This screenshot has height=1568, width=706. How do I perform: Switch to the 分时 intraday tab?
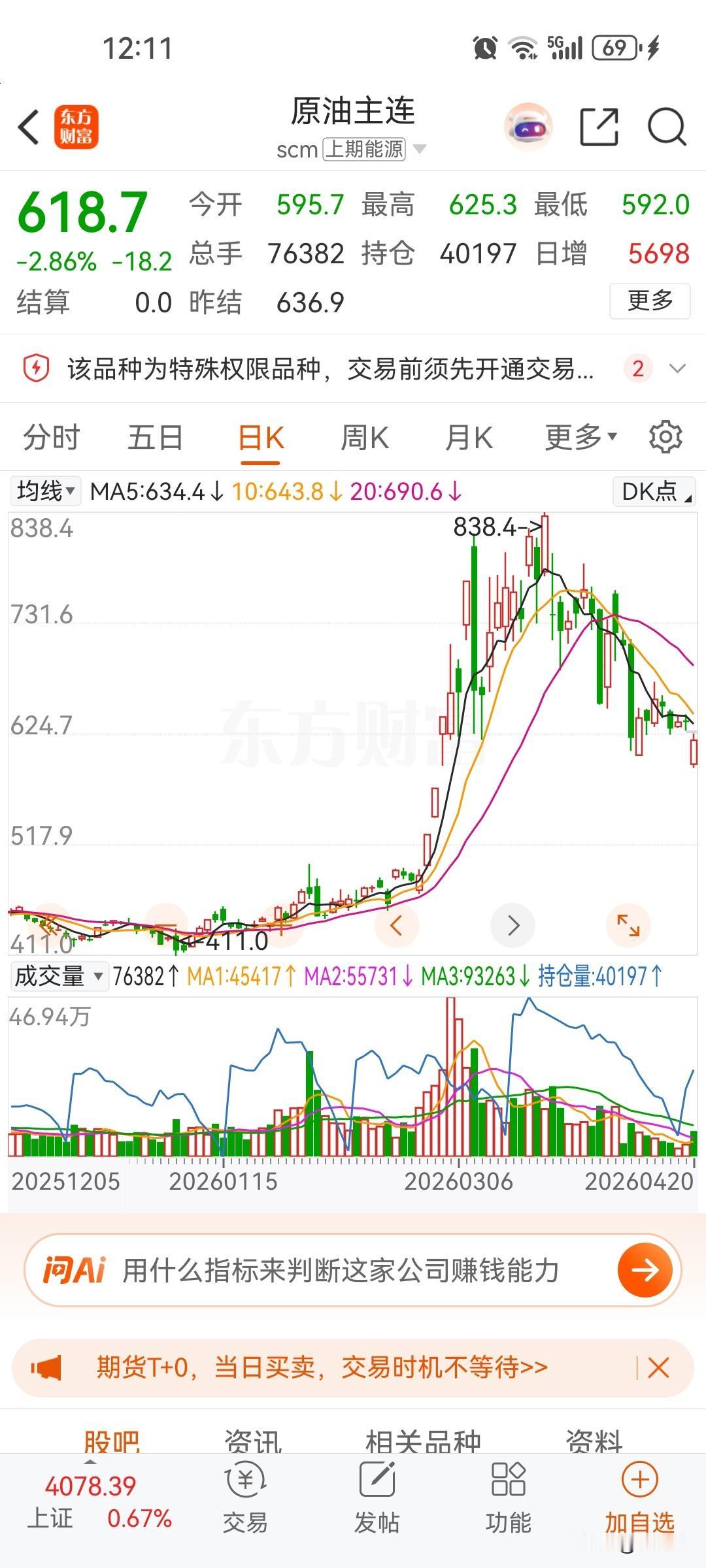coord(50,436)
